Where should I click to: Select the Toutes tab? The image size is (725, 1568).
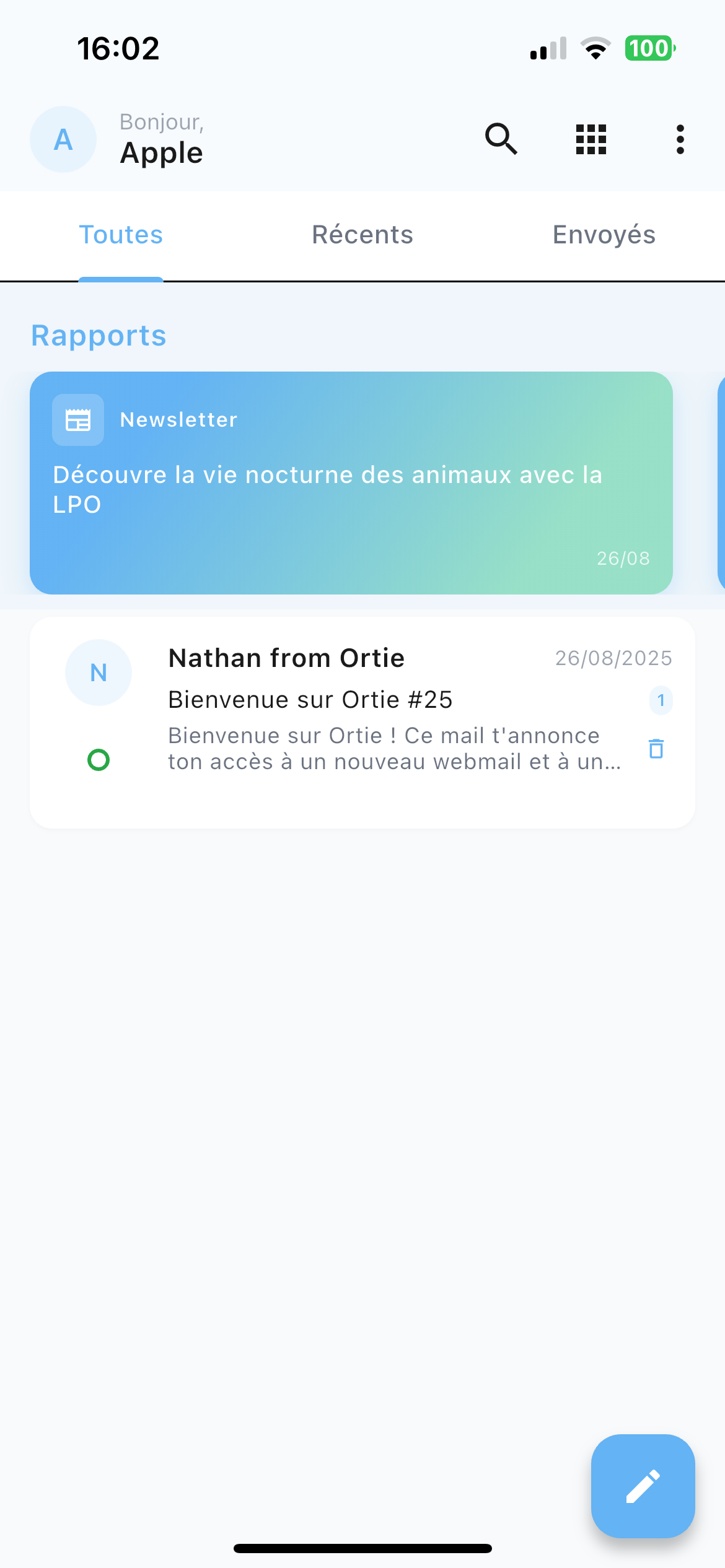click(x=121, y=235)
